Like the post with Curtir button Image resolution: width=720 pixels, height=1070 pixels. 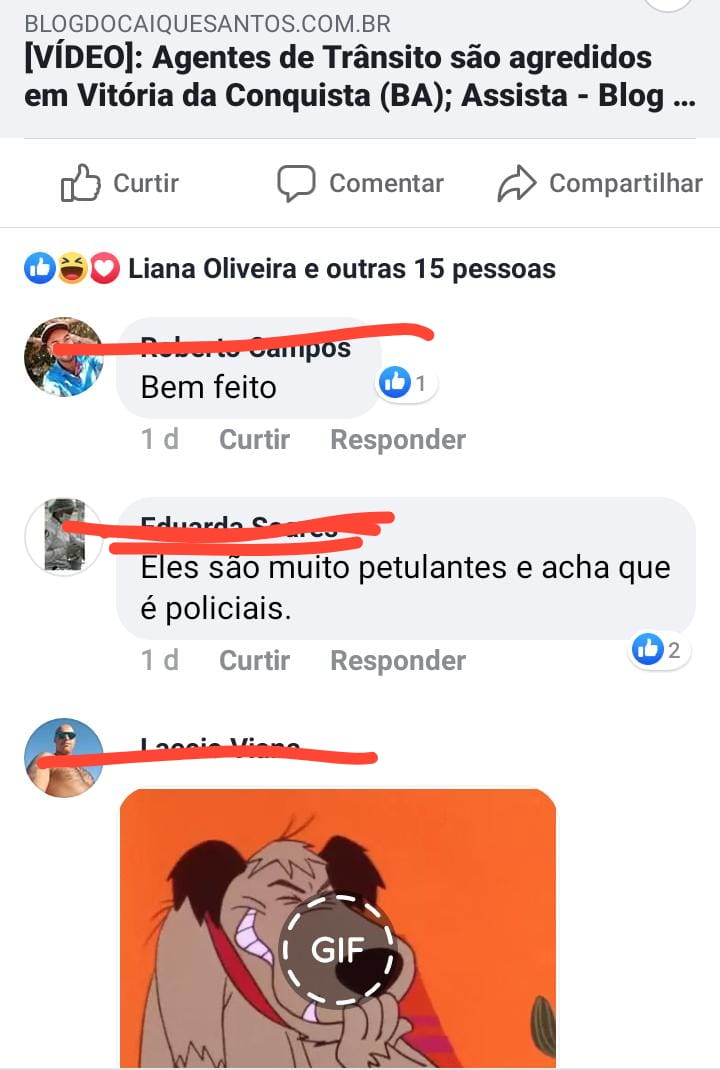coord(120,184)
